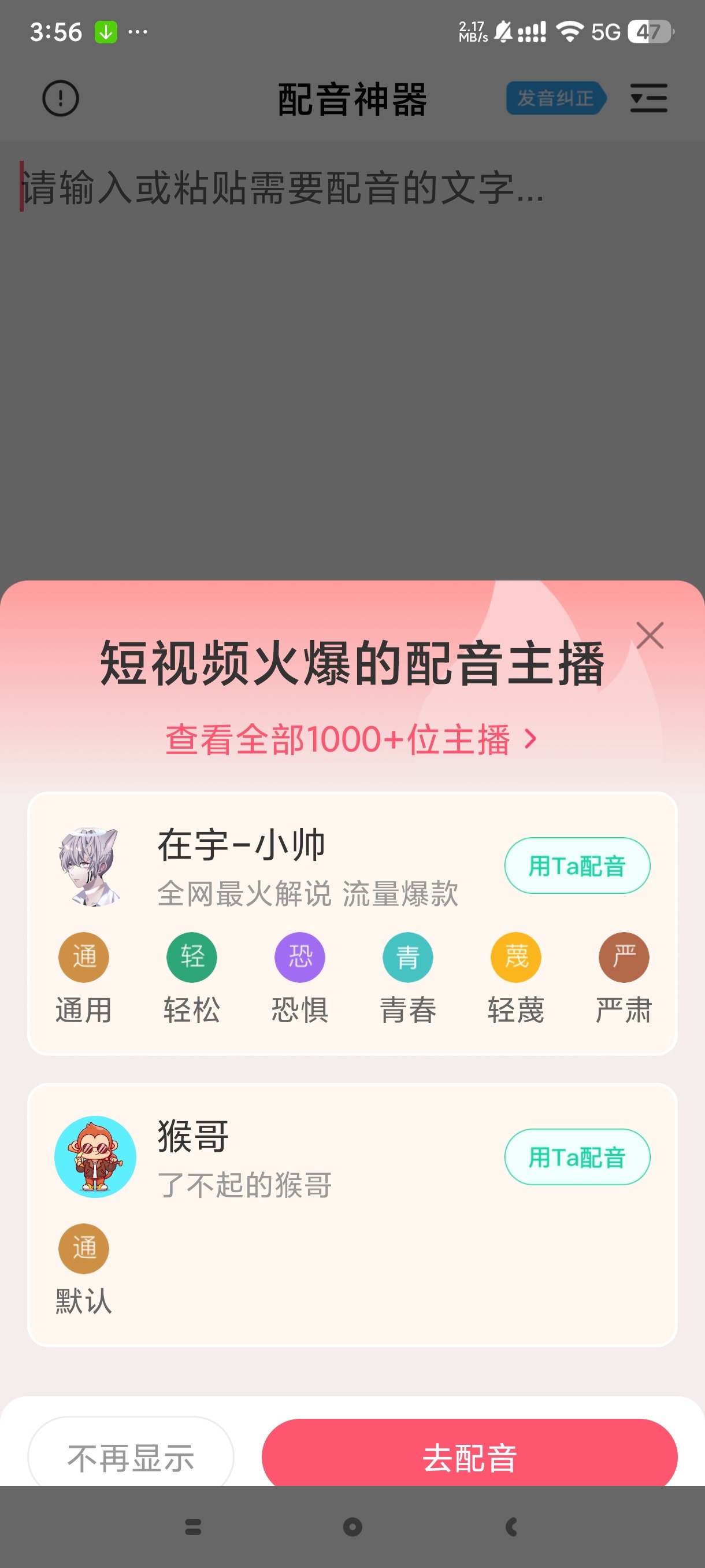The width and height of the screenshot is (705, 1568).
Task: Close the popular voice anchors popup
Action: (649, 635)
